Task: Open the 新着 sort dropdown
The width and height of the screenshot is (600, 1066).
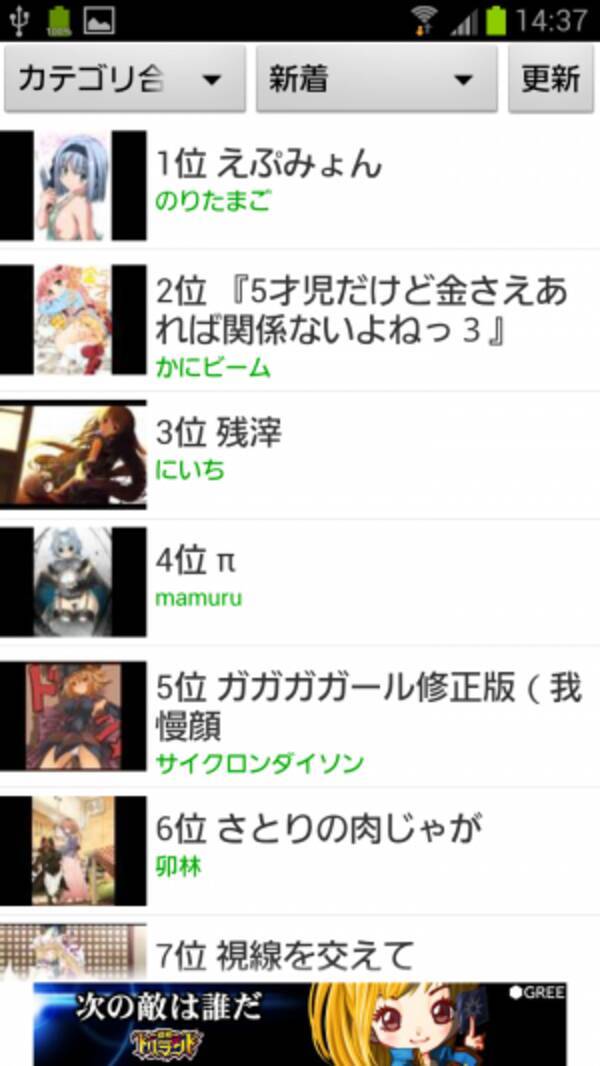Action: click(377, 79)
